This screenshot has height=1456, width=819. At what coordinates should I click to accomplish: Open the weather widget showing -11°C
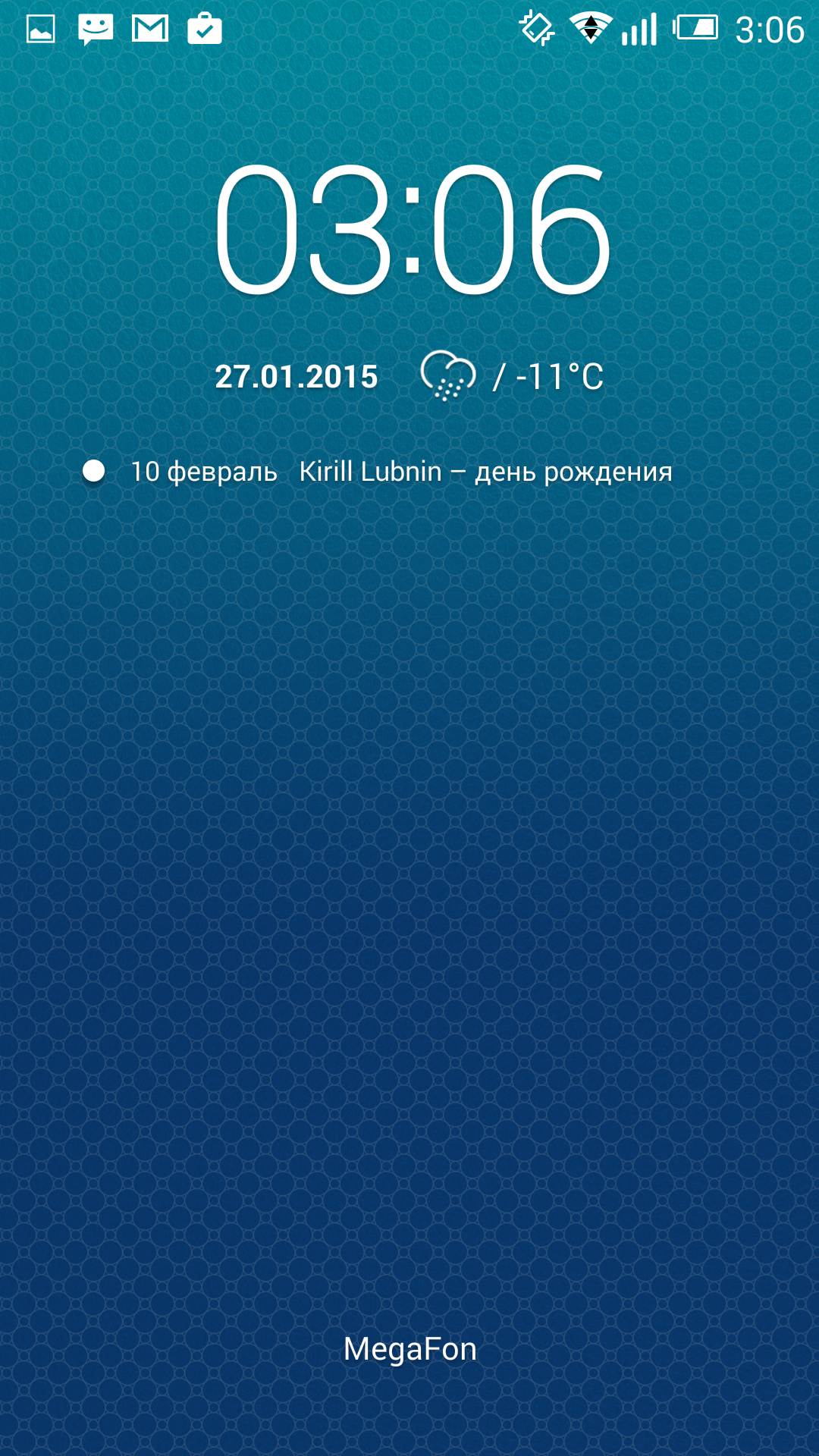pos(512,376)
